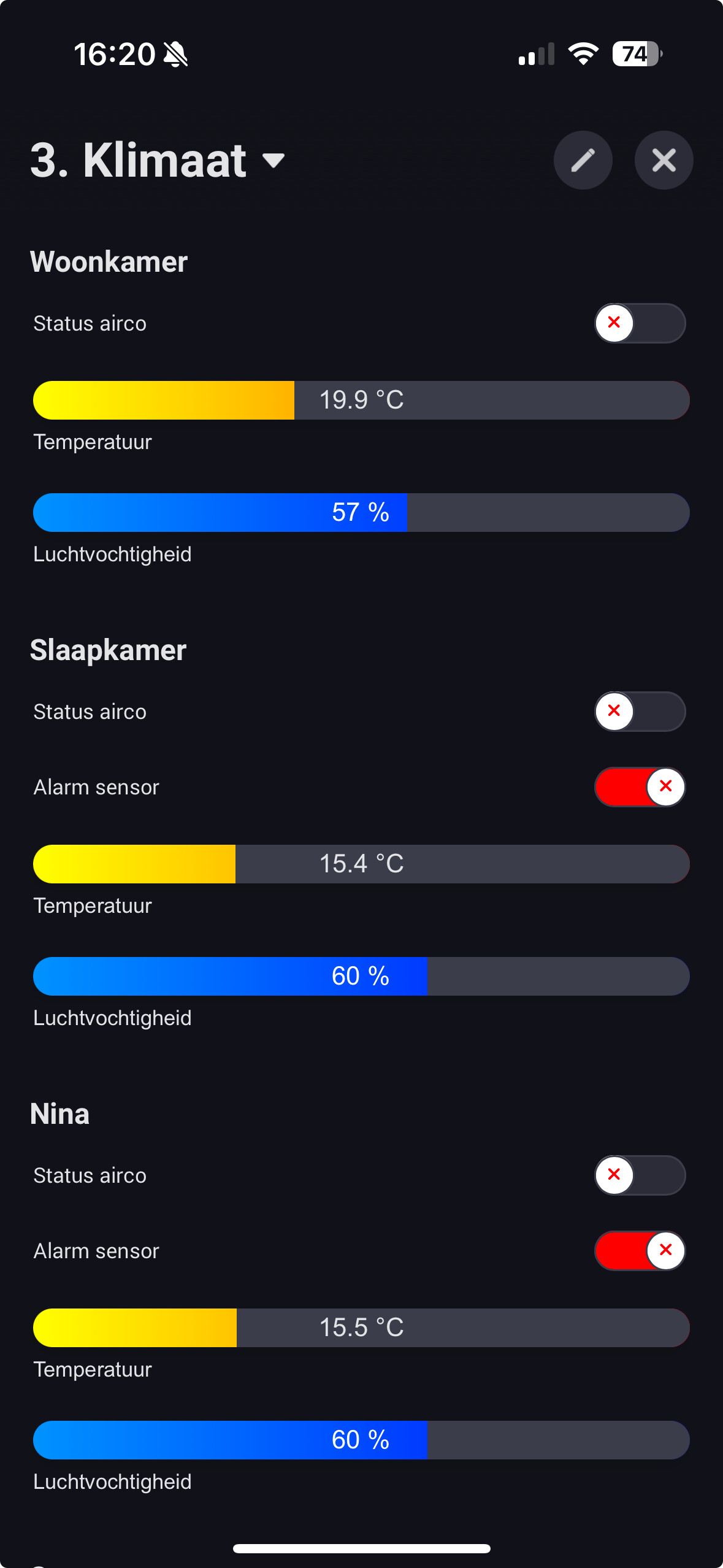Turn off Alarm sensor in Nina's room
Image resolution: width=723 pixels, height=1568 pixels.
click(640, 1251)
